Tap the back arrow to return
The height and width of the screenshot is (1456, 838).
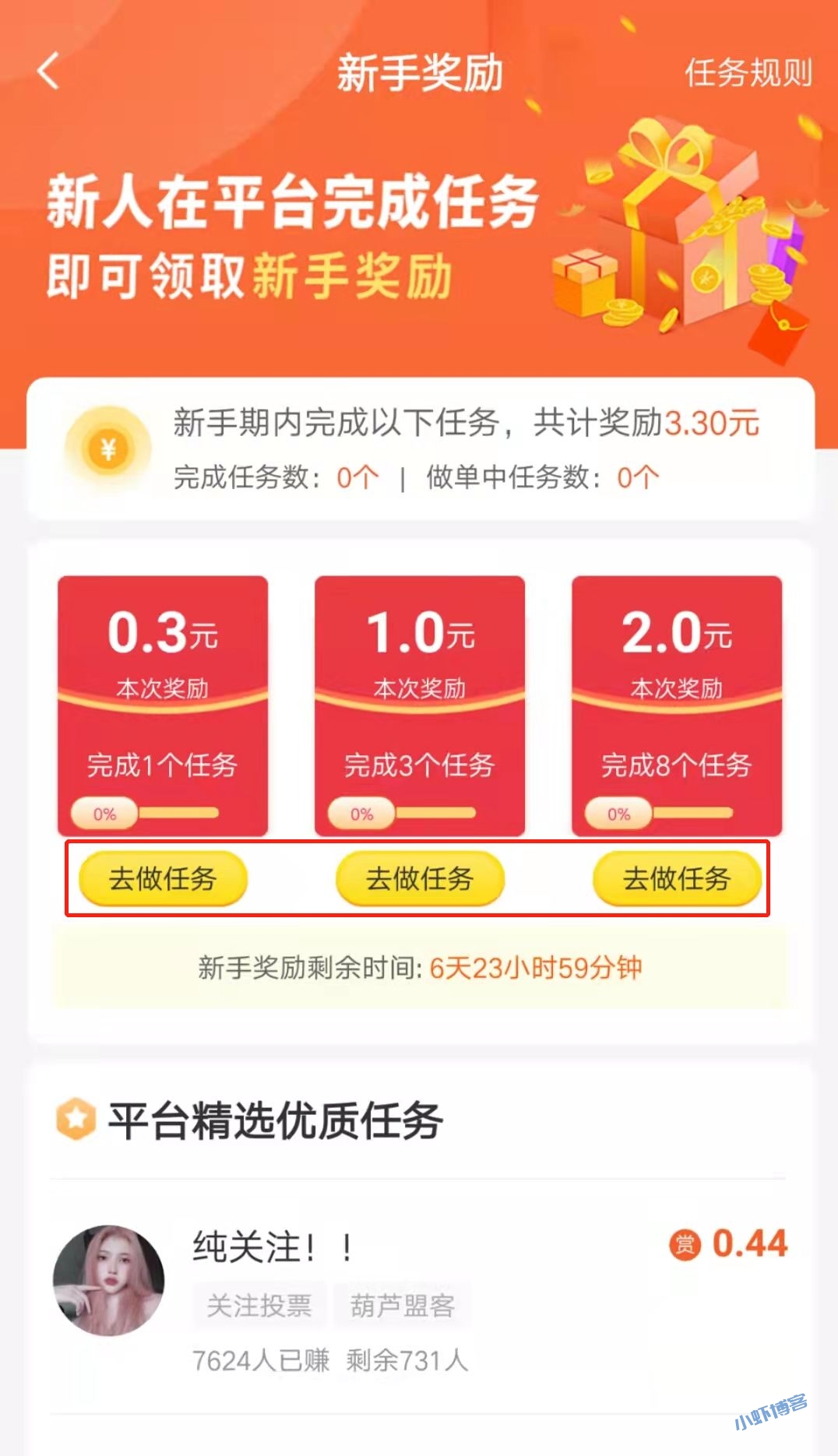point(48,72)
